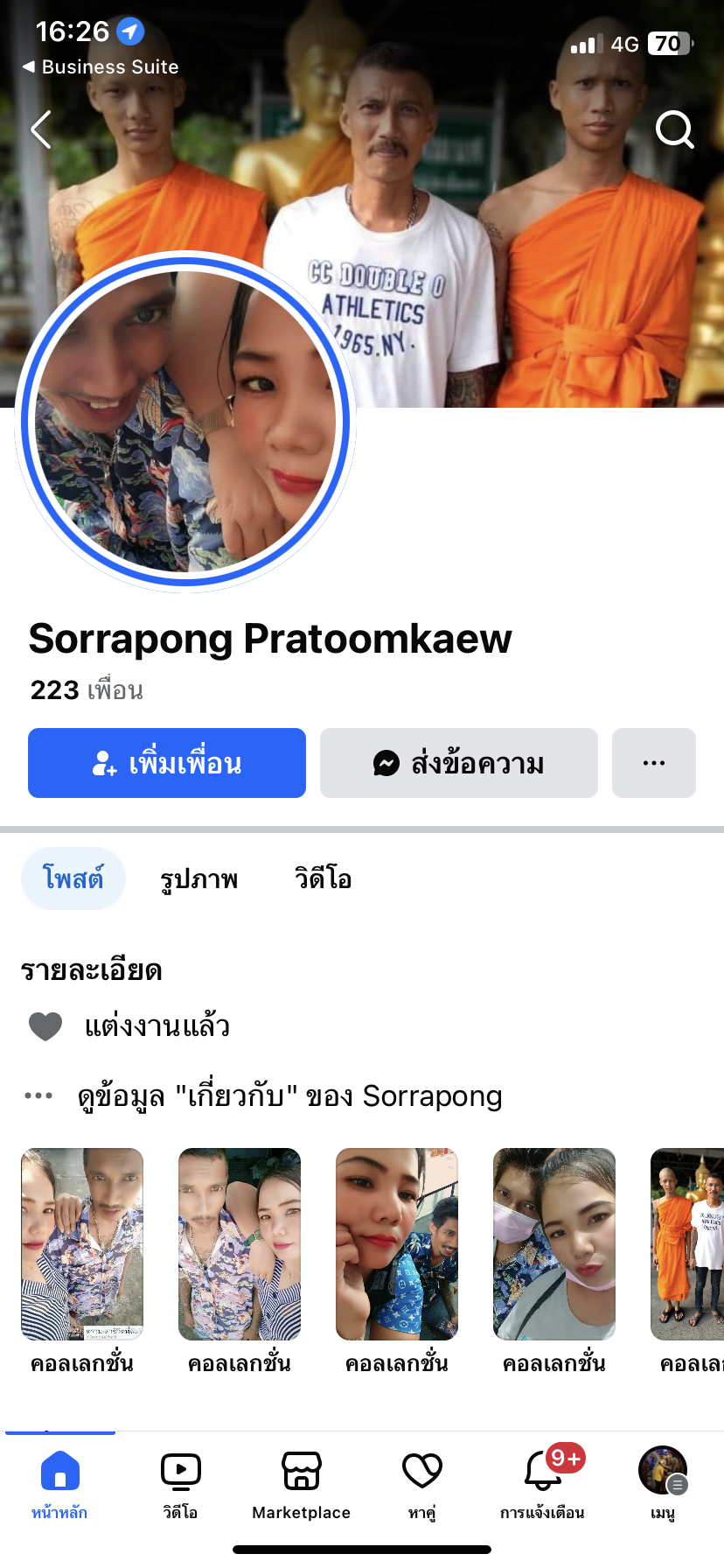Image resolution: width=724 pixels, height=1568 pixels.
Task: Open the profile search icon
Action: click(x=674, y=129)
